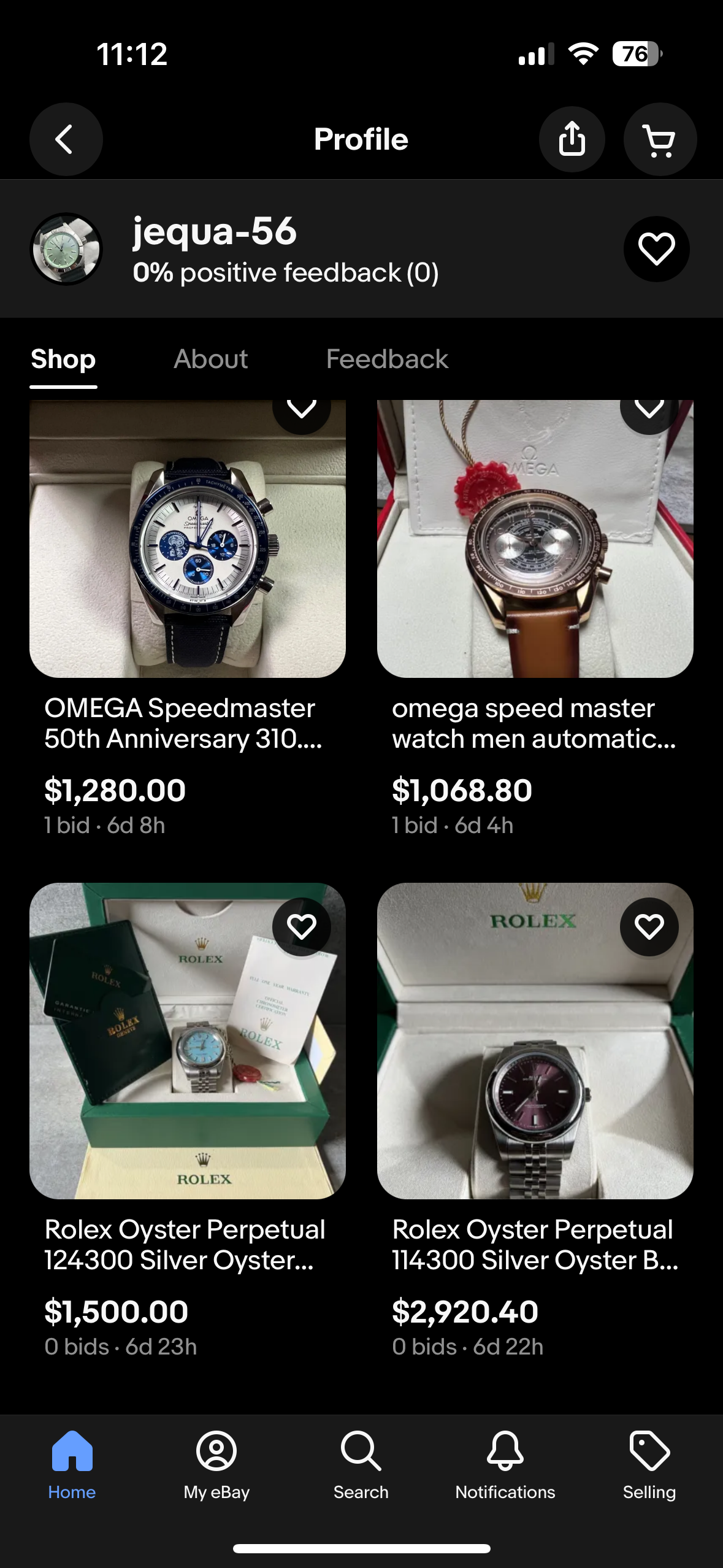View the Notifications tab
723x1568 pixels.
coord(505,1465)
